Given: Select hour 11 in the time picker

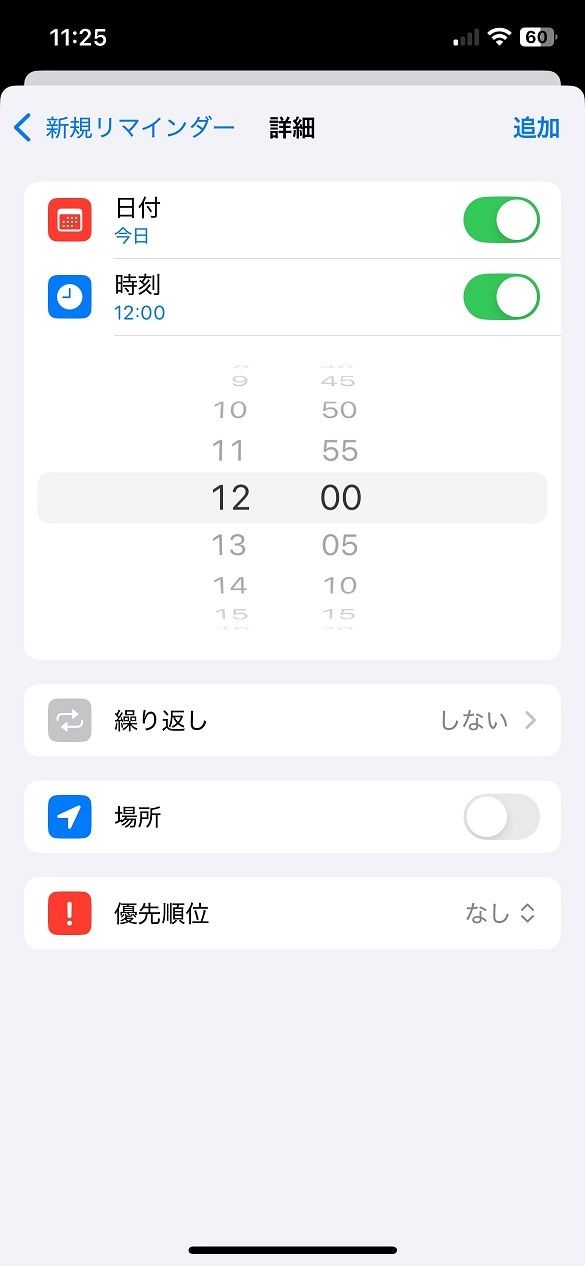Looking at the screenshot, I should point(229,451).
